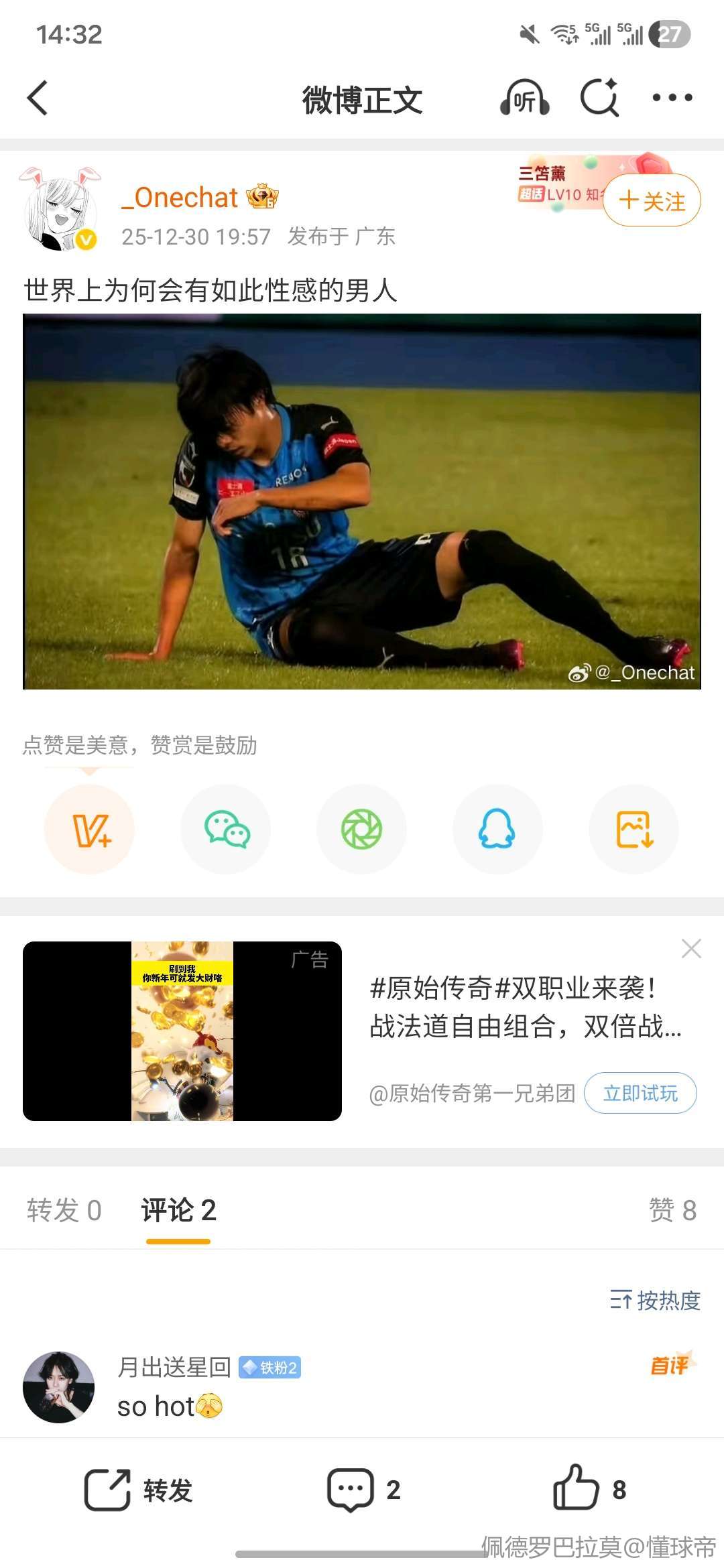Like the post with the thumbs-up icon
The height and width of the screenshot is (1568, 724).
(x=577, y=1489)
